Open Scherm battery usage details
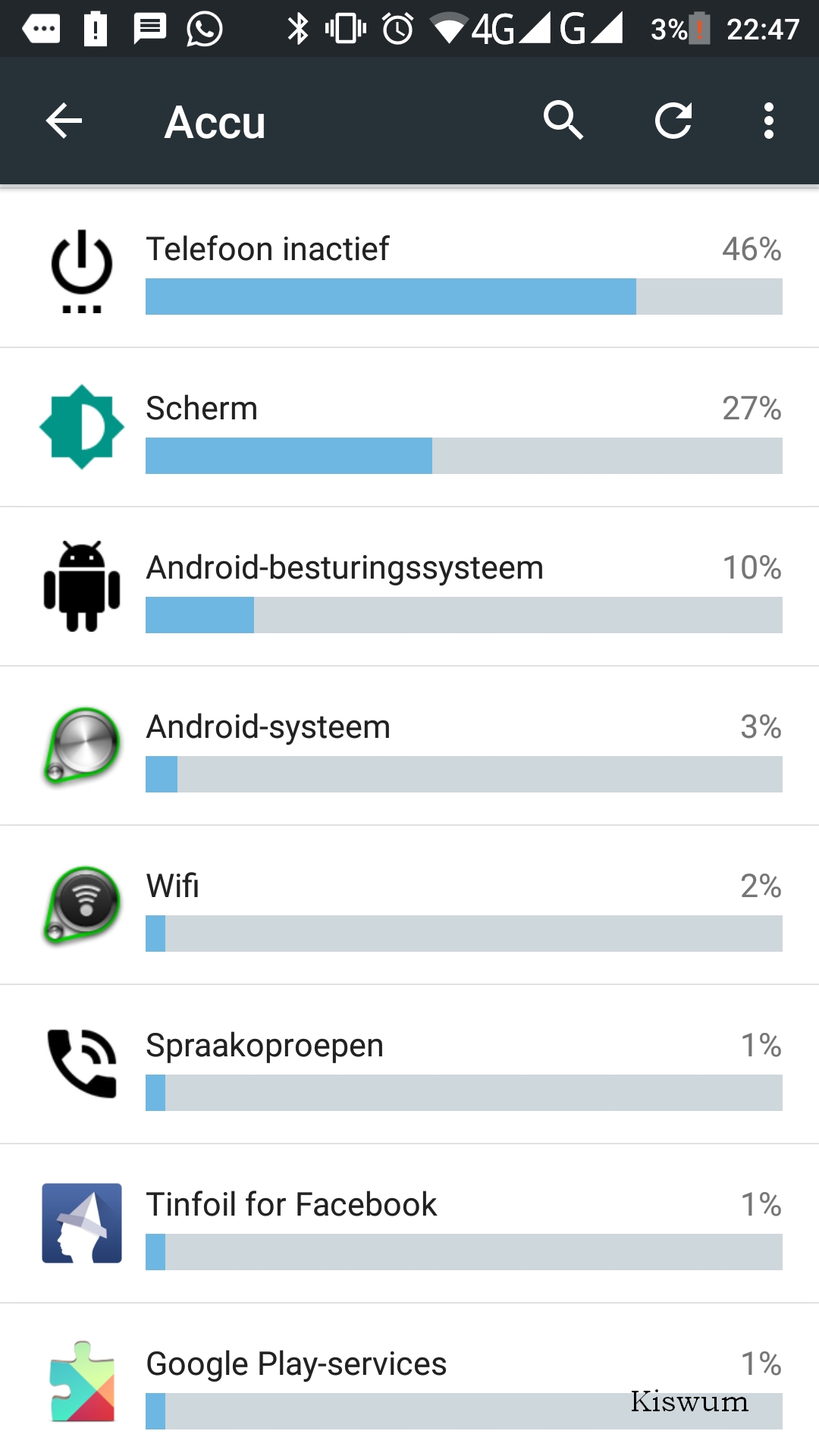Viewport: 819px width, 1456px height. tap(409, 428)
